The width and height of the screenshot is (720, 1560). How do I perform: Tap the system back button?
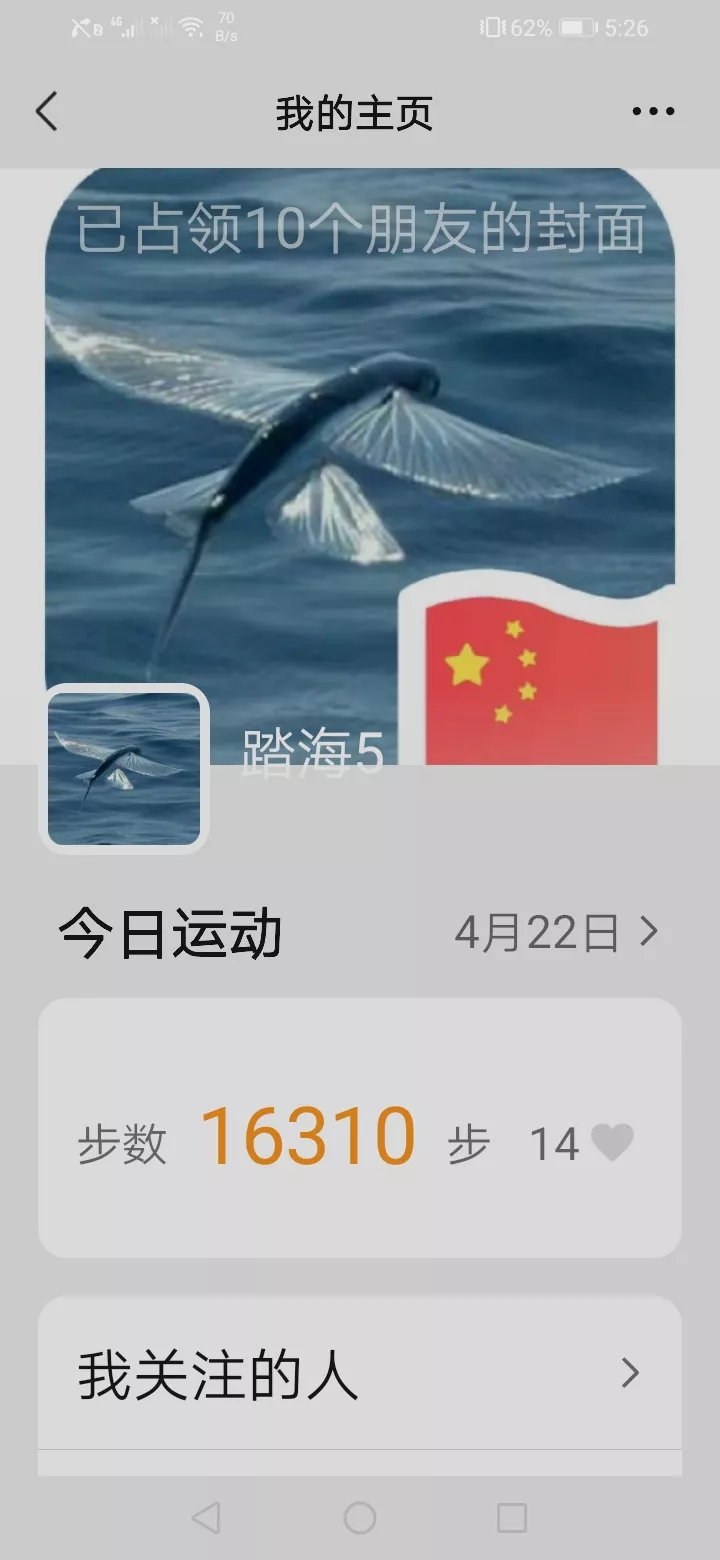point(206,1518)
